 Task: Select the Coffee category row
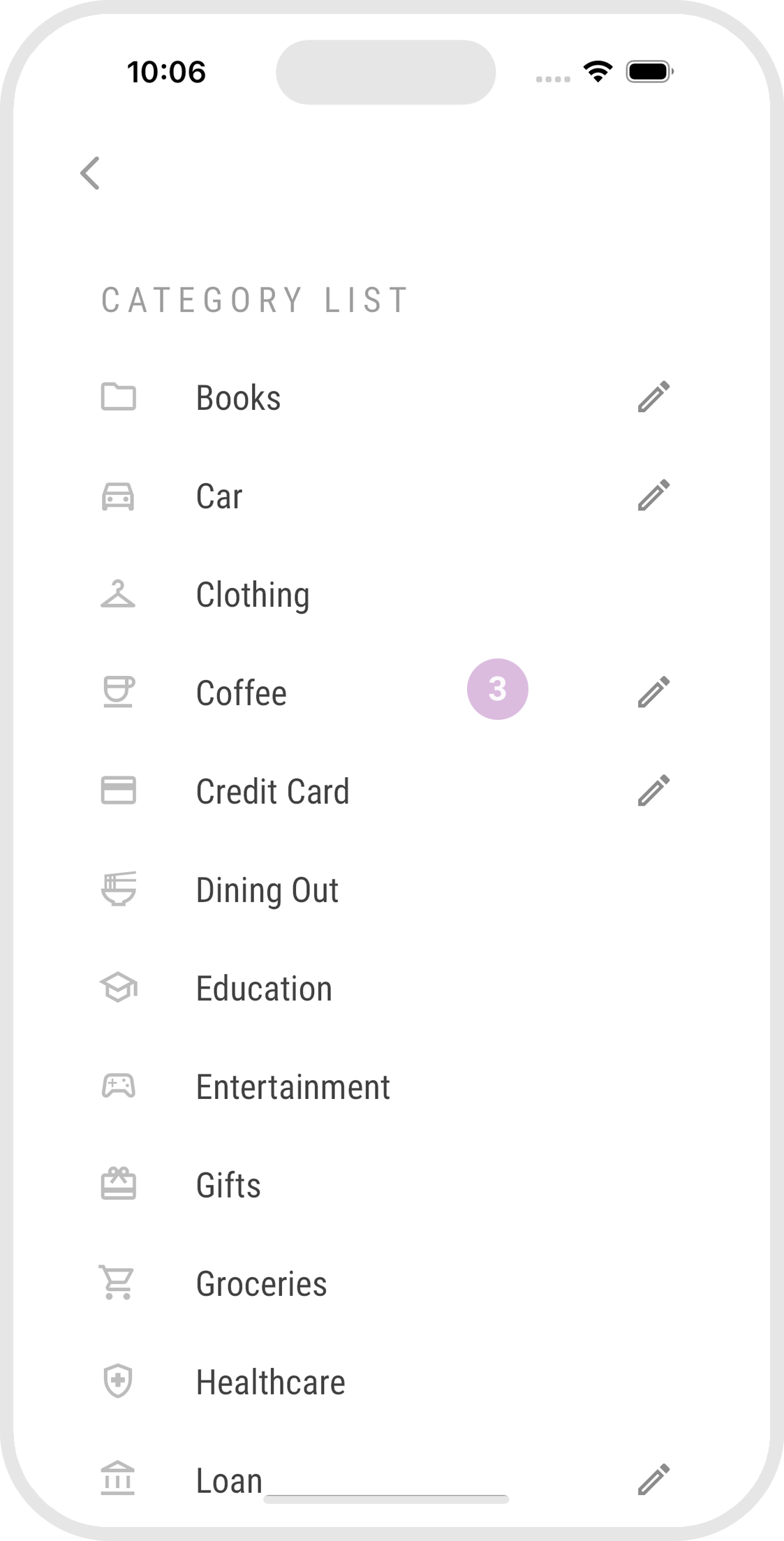click(x=242, y=693)
